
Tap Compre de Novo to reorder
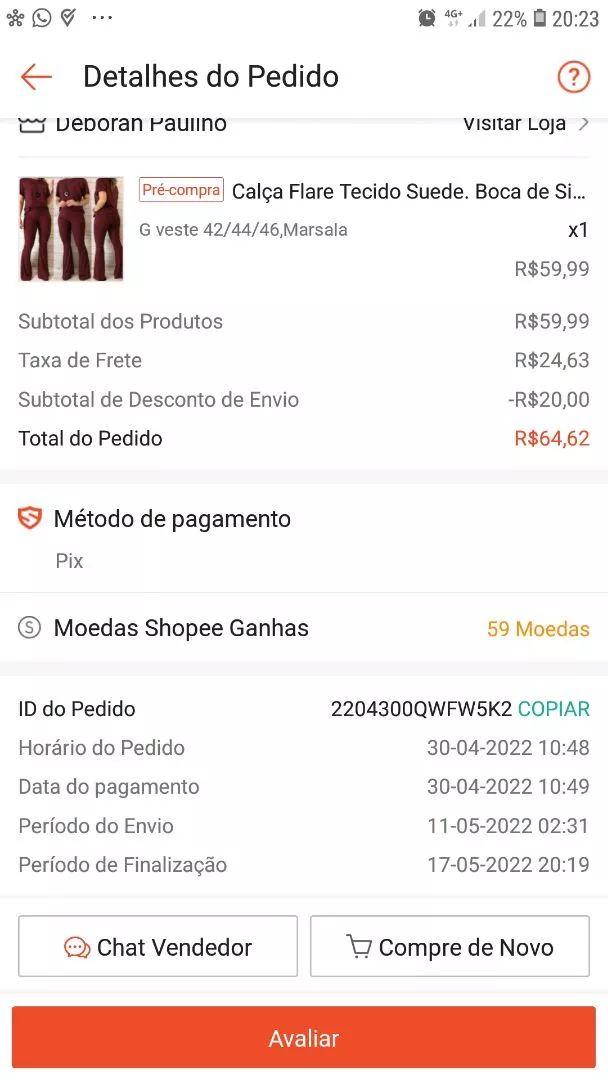[450, 947]
